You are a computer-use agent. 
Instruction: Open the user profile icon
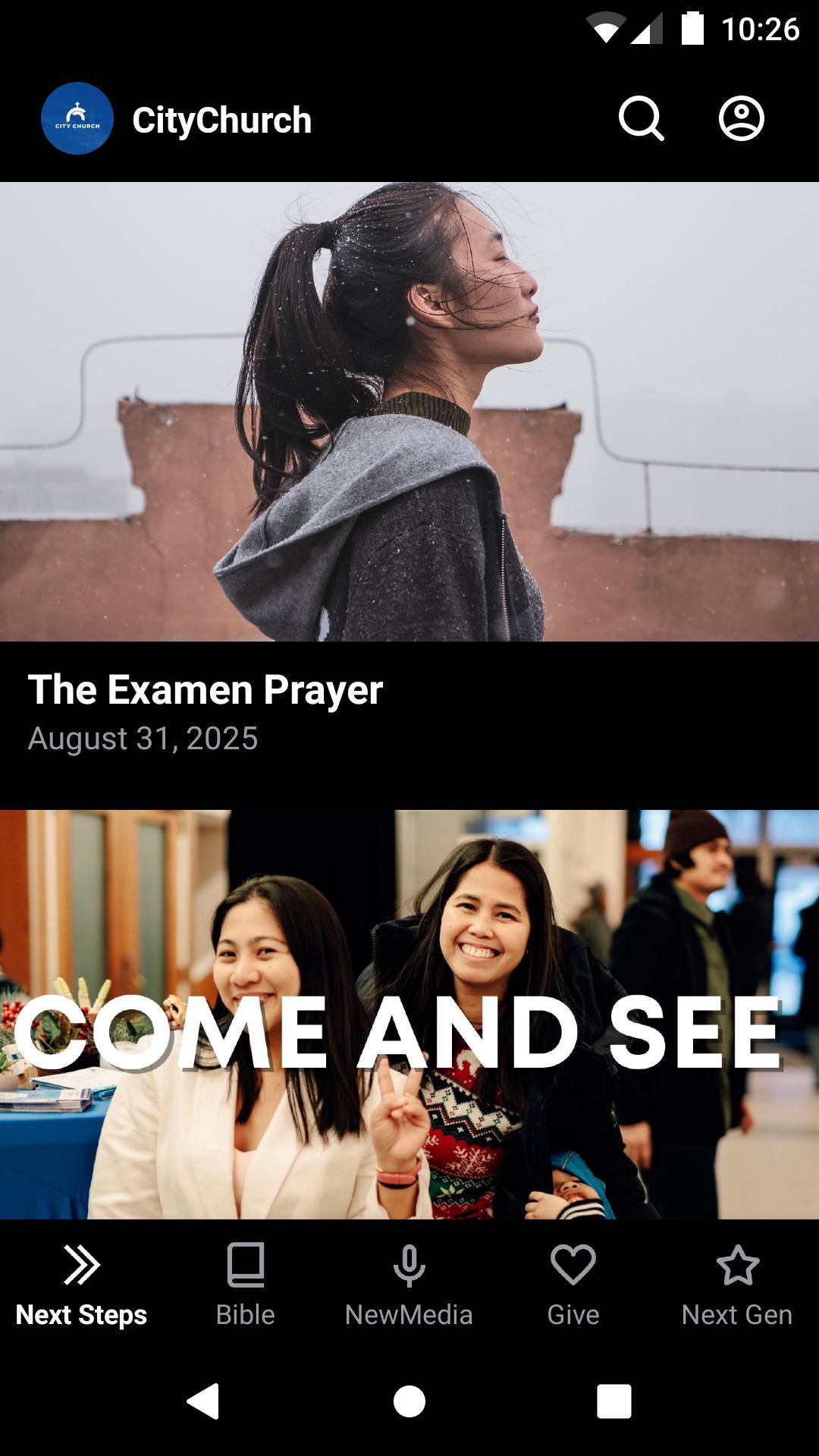click(x=741, y=119)
